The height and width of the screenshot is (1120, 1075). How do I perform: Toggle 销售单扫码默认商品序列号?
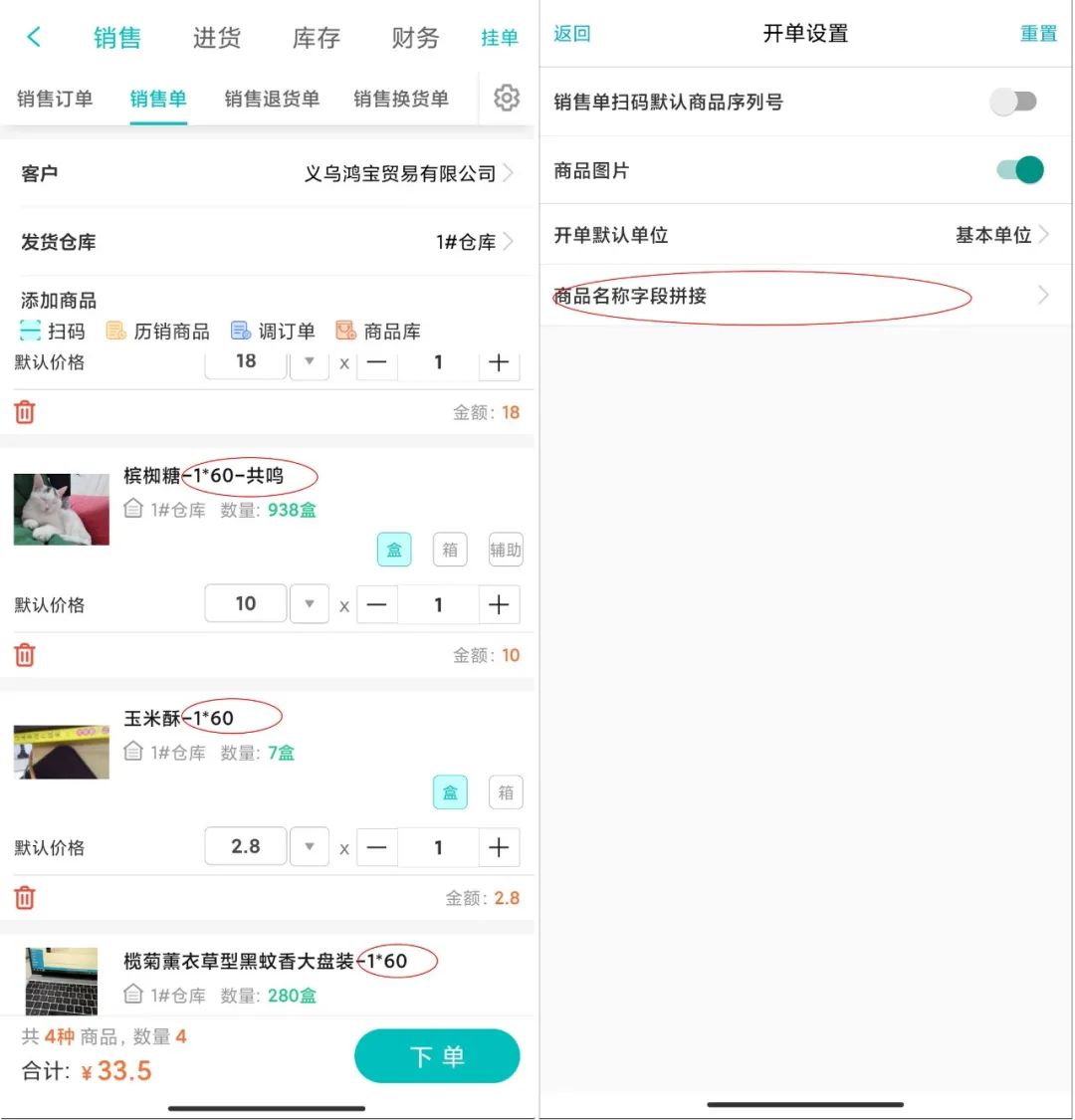(1014, 102)
